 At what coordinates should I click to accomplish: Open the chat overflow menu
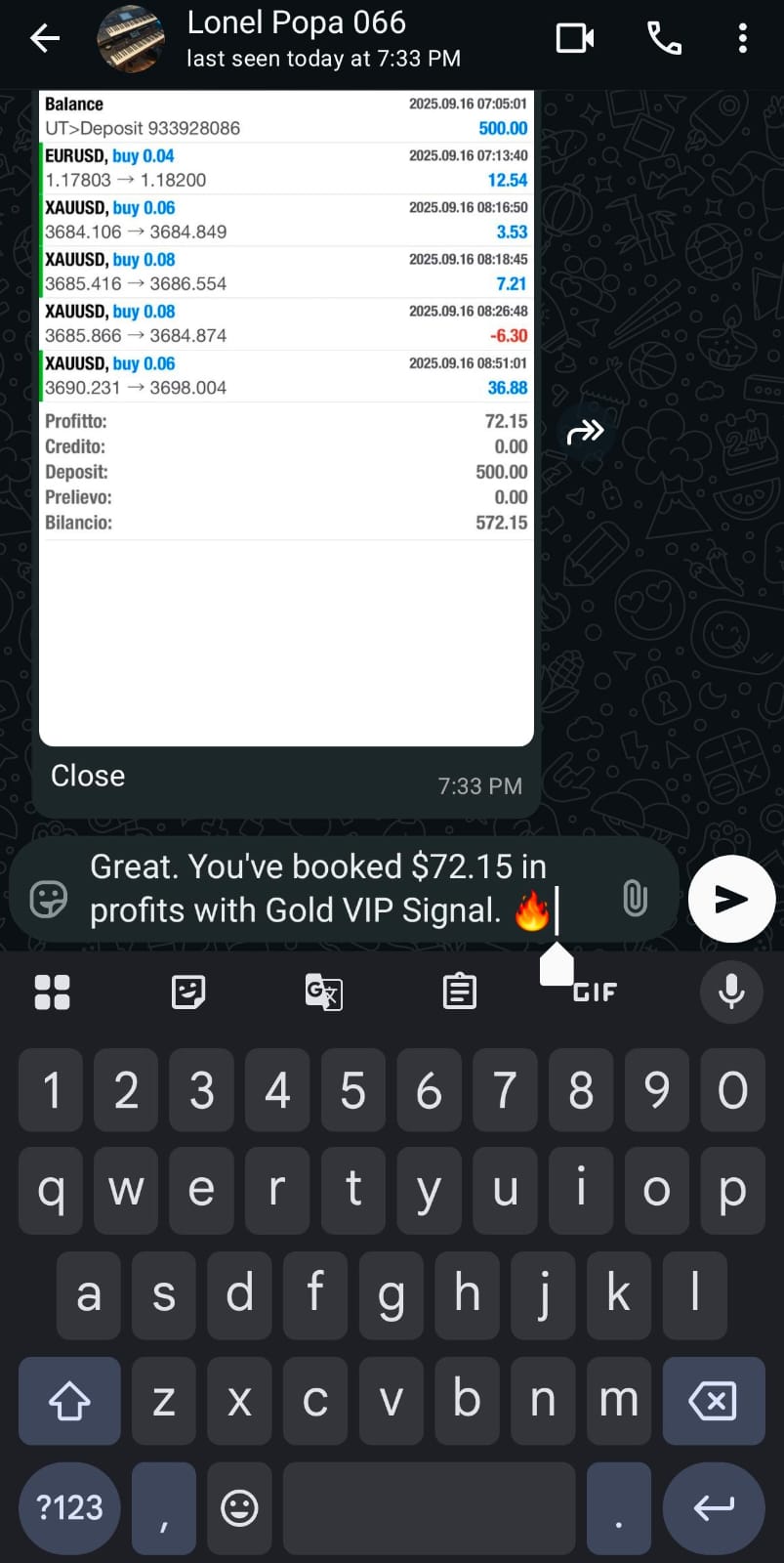coord(742,39)
